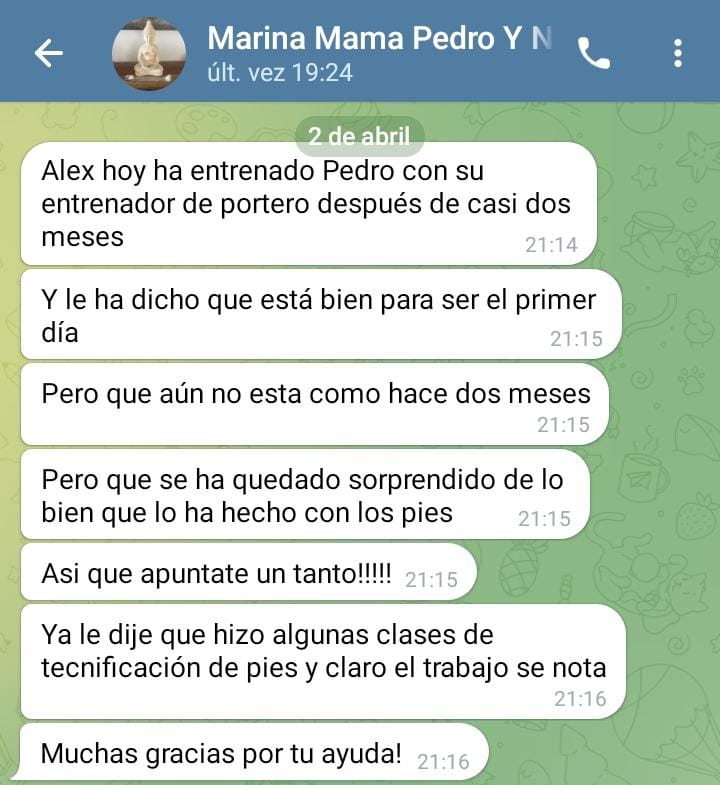Open Marina's profile photo
The width and height of the screenshot is (720, 785).
[148, 53]
